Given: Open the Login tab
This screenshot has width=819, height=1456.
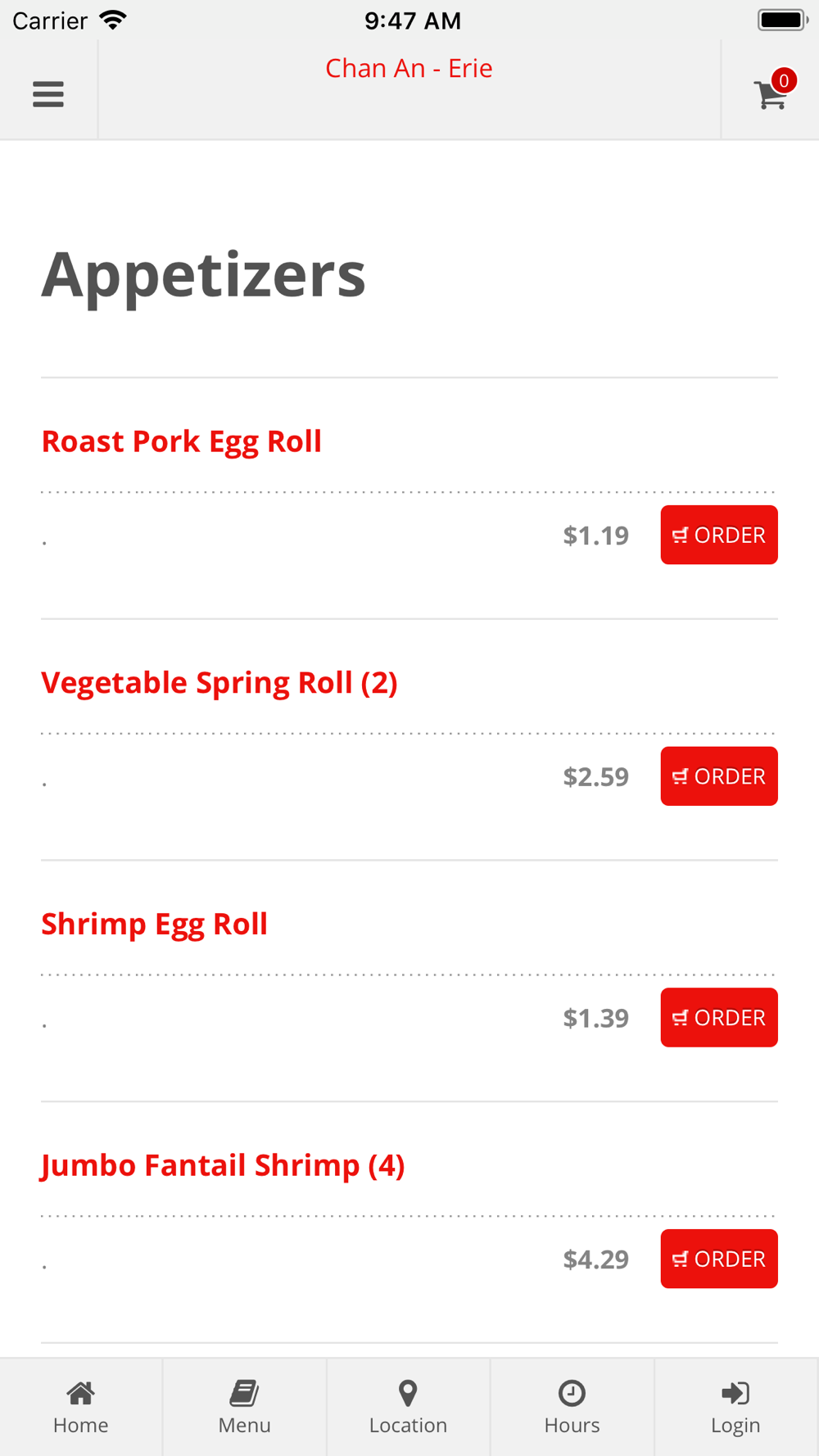Looking at the screenshot, I should [735, 1407].
